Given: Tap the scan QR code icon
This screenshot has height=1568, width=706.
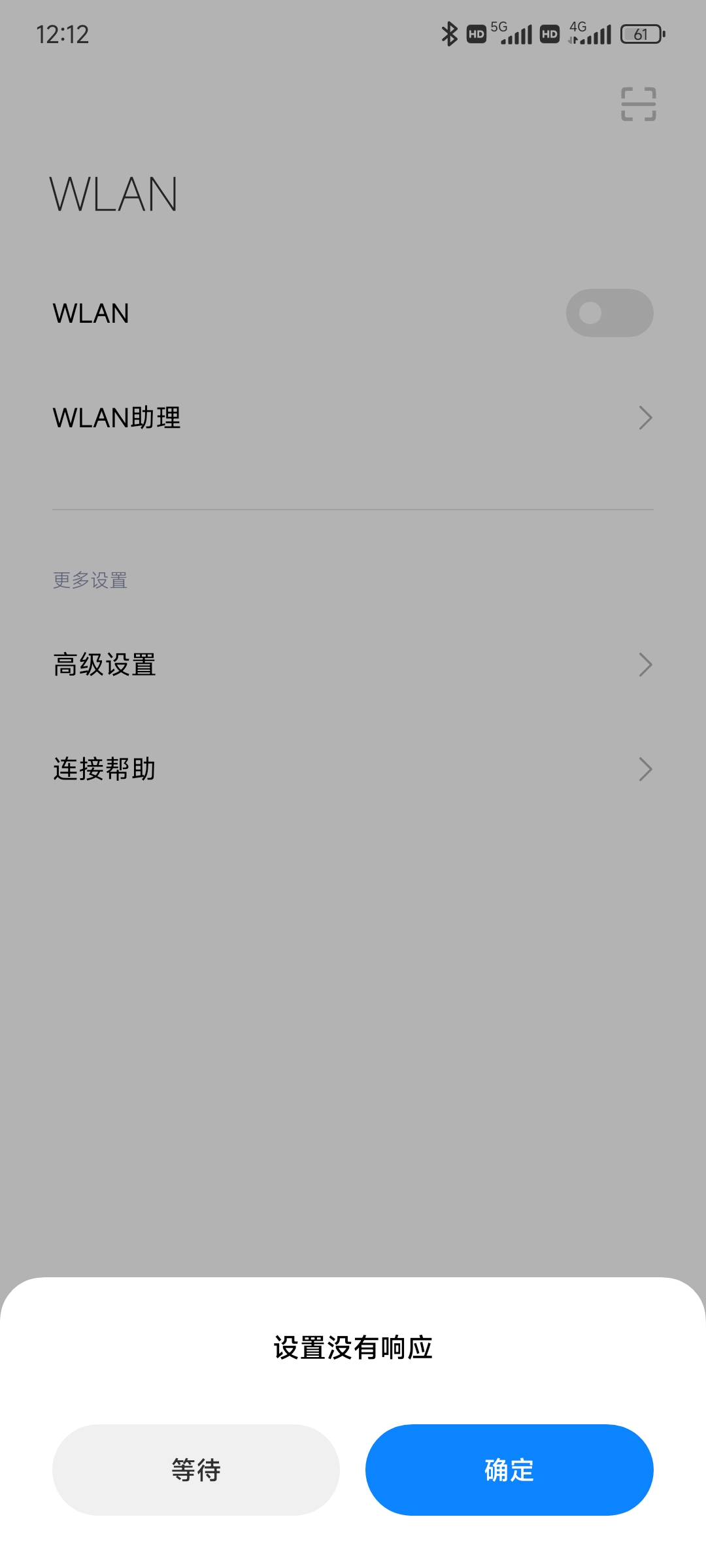Looking at the screenshot, I should point(638,104).
